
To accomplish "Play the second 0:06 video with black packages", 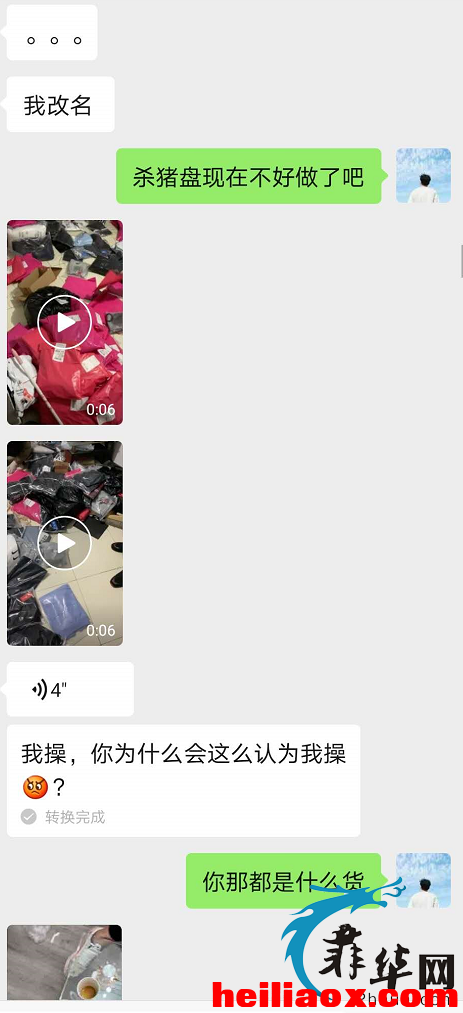I will pos(65,543).
